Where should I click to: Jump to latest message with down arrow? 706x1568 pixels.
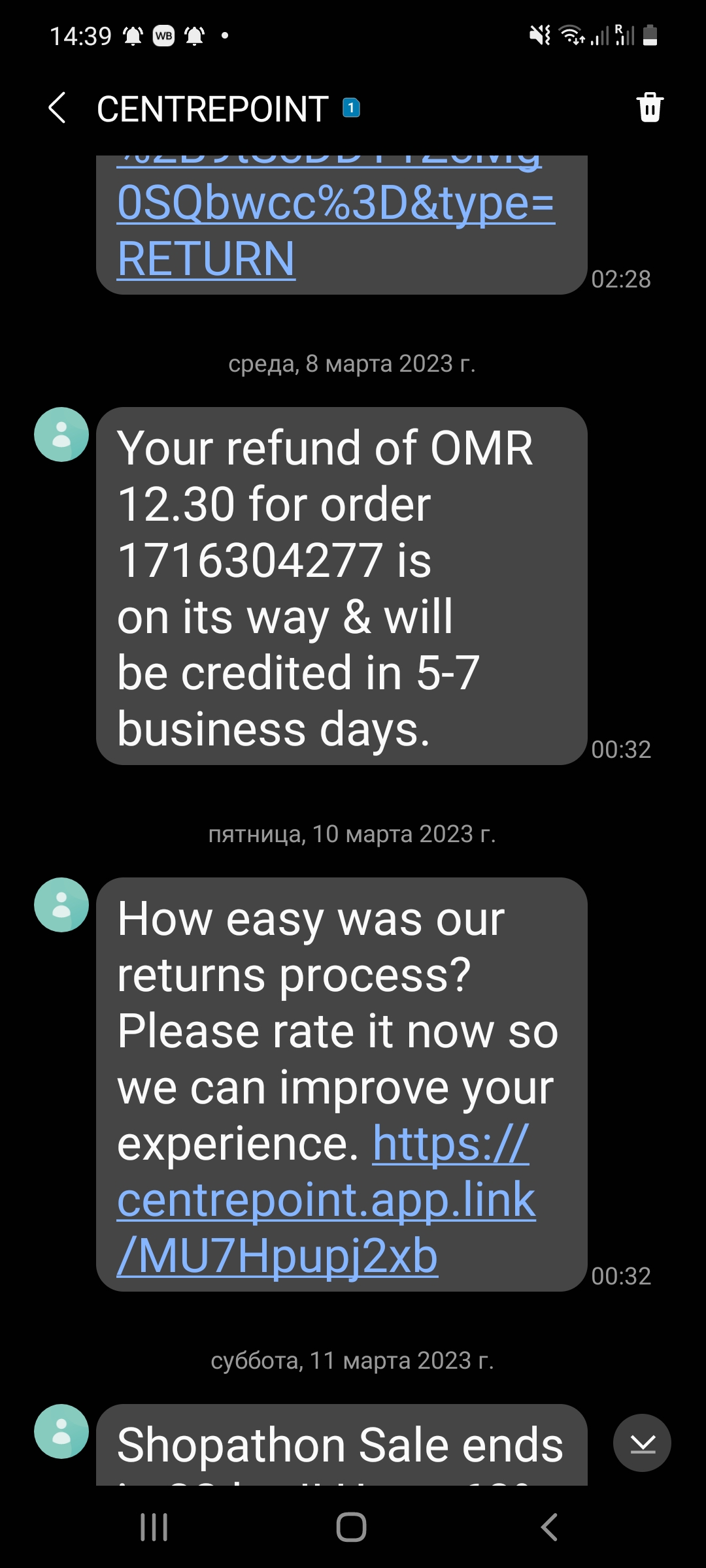click(x=642, y=1443)
